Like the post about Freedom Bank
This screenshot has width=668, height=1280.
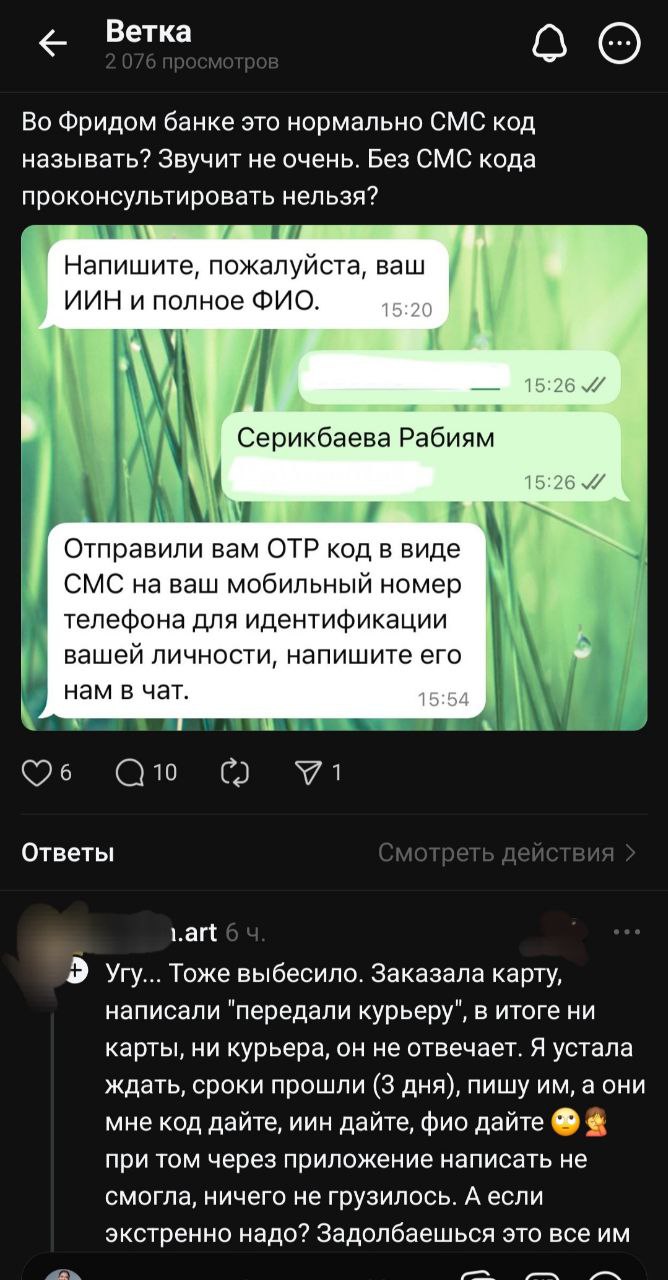37,772
